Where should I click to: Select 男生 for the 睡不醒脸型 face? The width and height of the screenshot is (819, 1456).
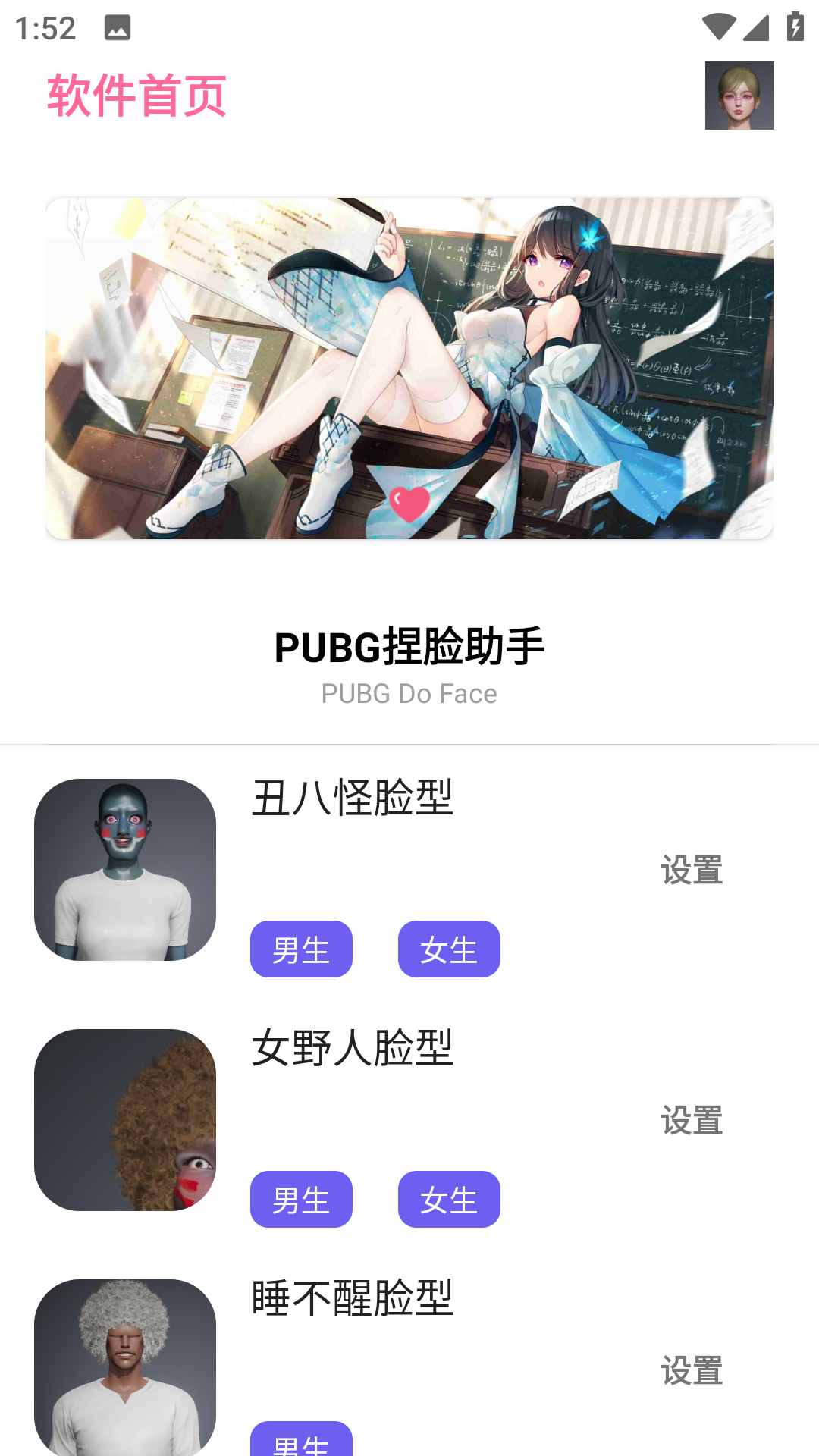pyautogui.click(x=301, y=1445)
